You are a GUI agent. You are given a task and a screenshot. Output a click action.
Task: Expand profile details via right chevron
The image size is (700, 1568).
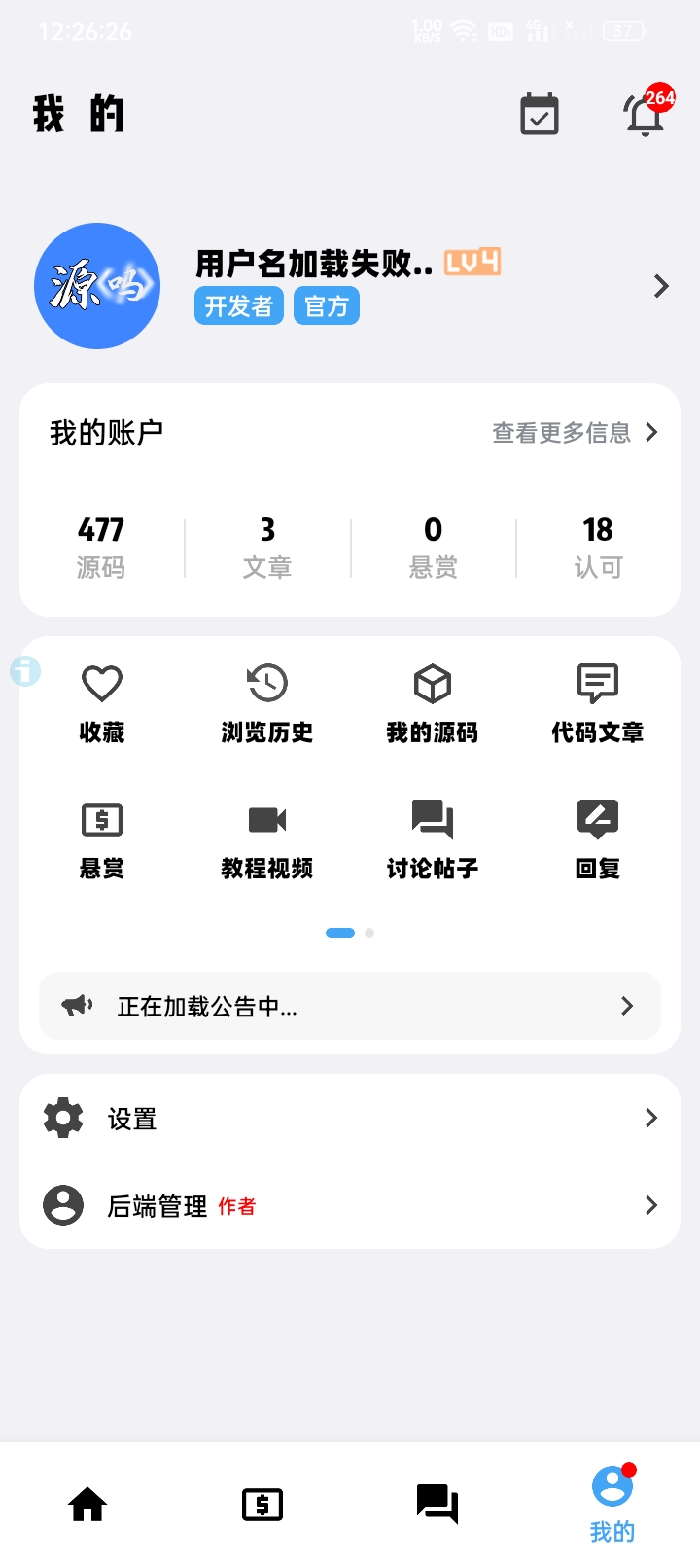(662, 286)
